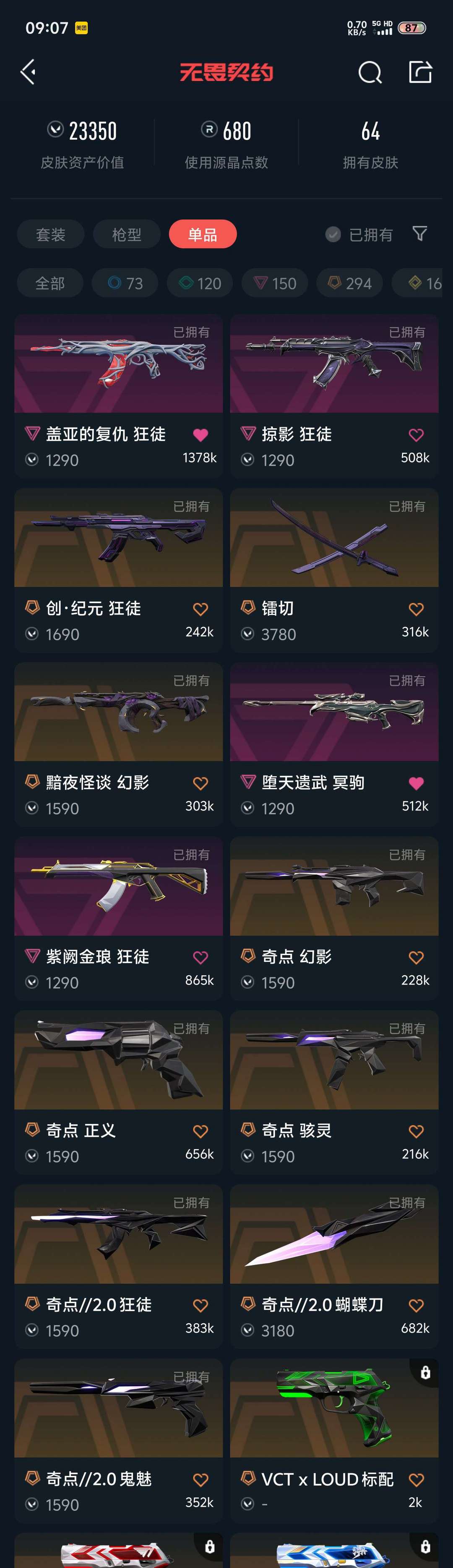453x1568 pixels.
Task: Unlike the 堕天遗武 冥驹 skin
Action: (x=416, y=783)
